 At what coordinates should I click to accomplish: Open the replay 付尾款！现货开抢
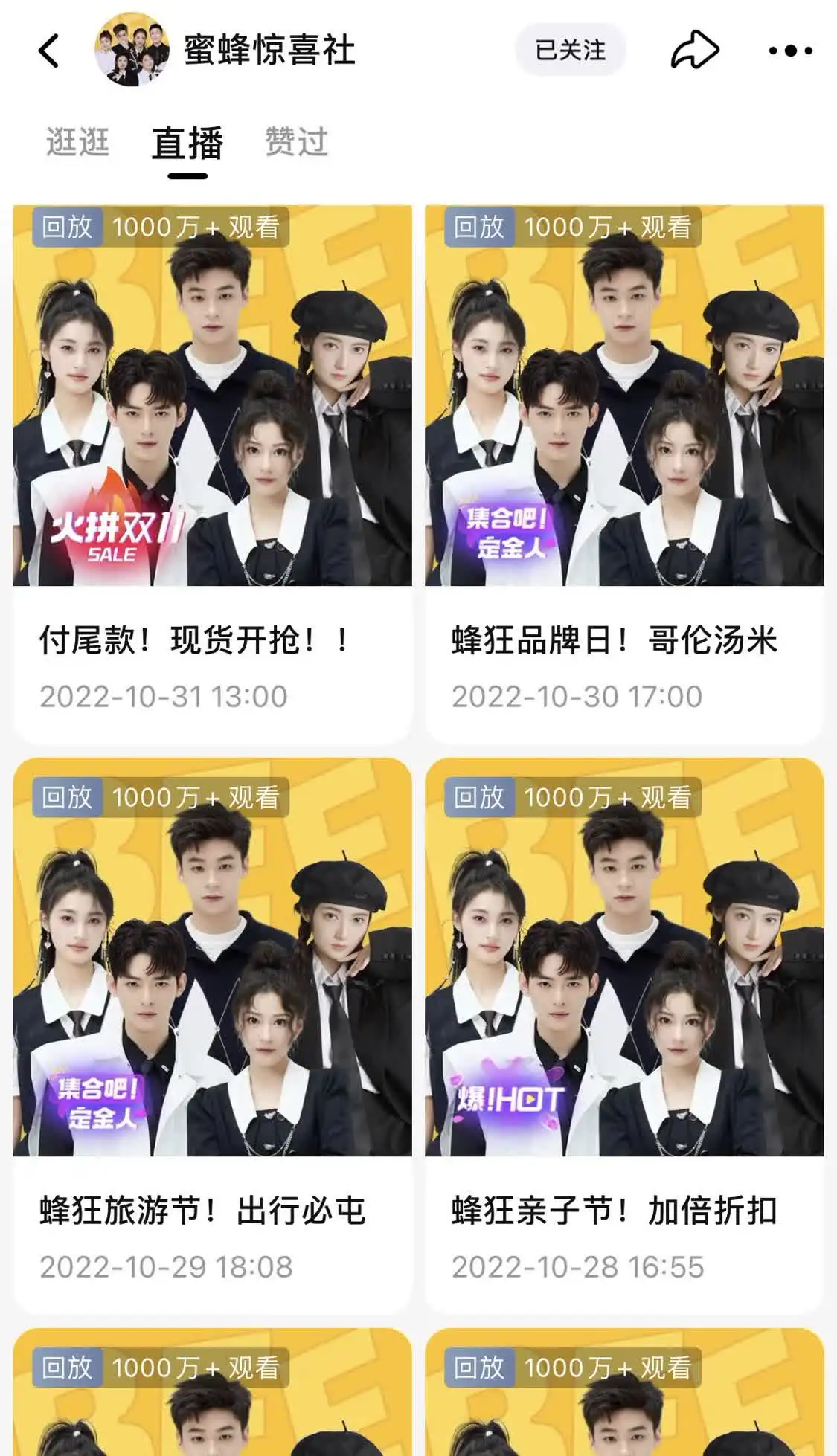coord(212,474)
